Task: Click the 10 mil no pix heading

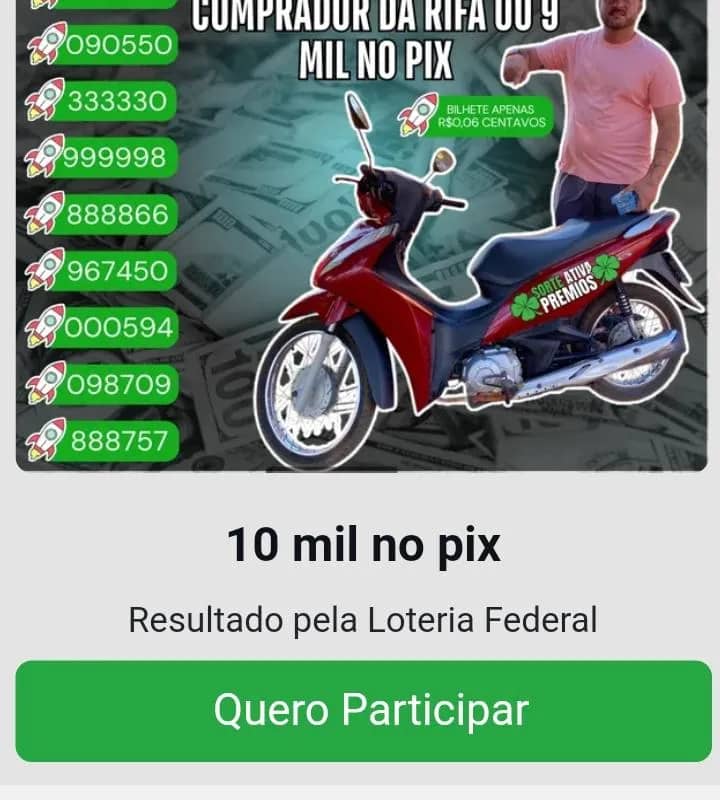Action: [363, 545]
